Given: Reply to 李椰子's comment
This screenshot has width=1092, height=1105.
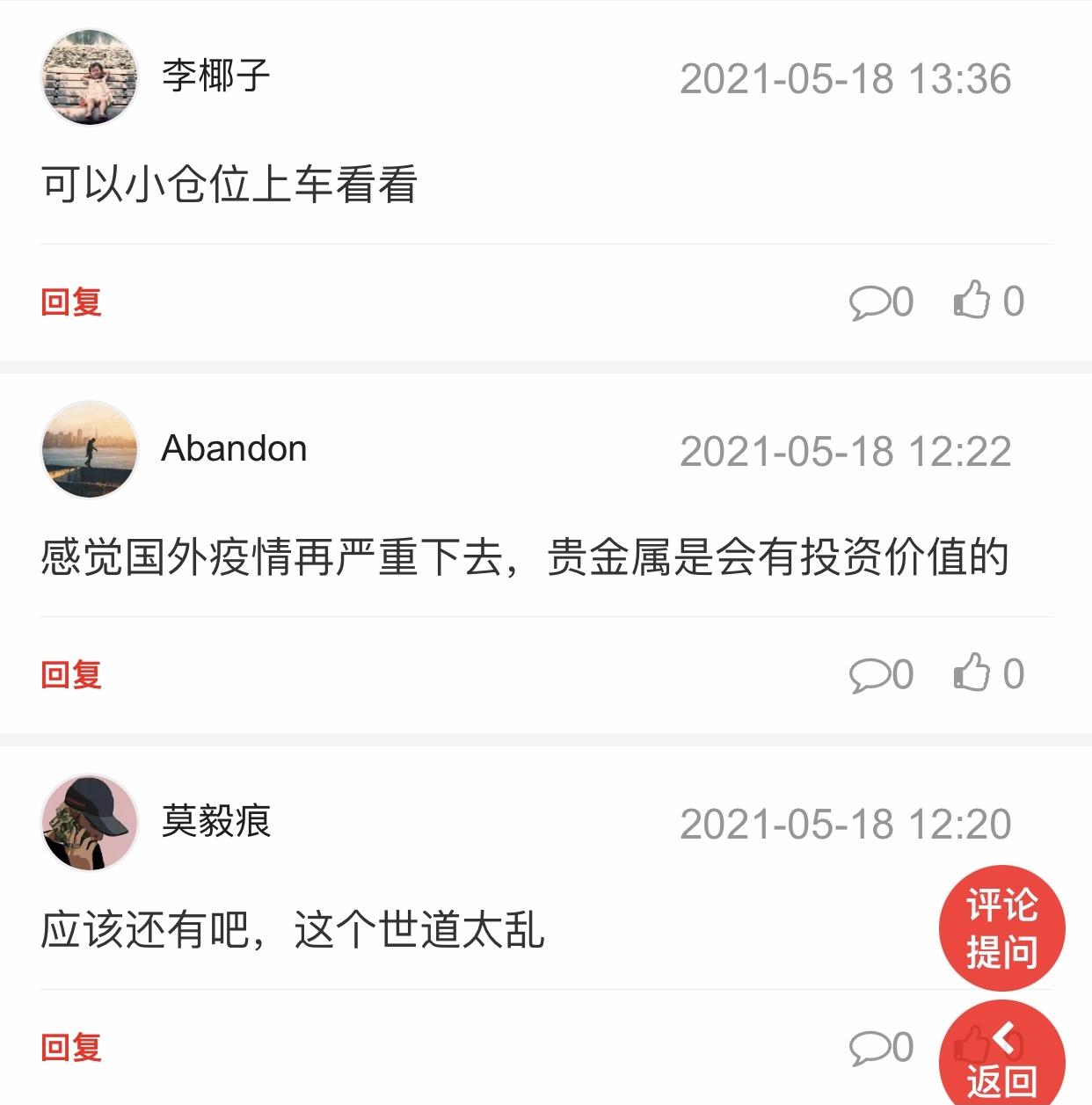Looking at the screenshot, I should pyautogui.click(x=71, y=302).
